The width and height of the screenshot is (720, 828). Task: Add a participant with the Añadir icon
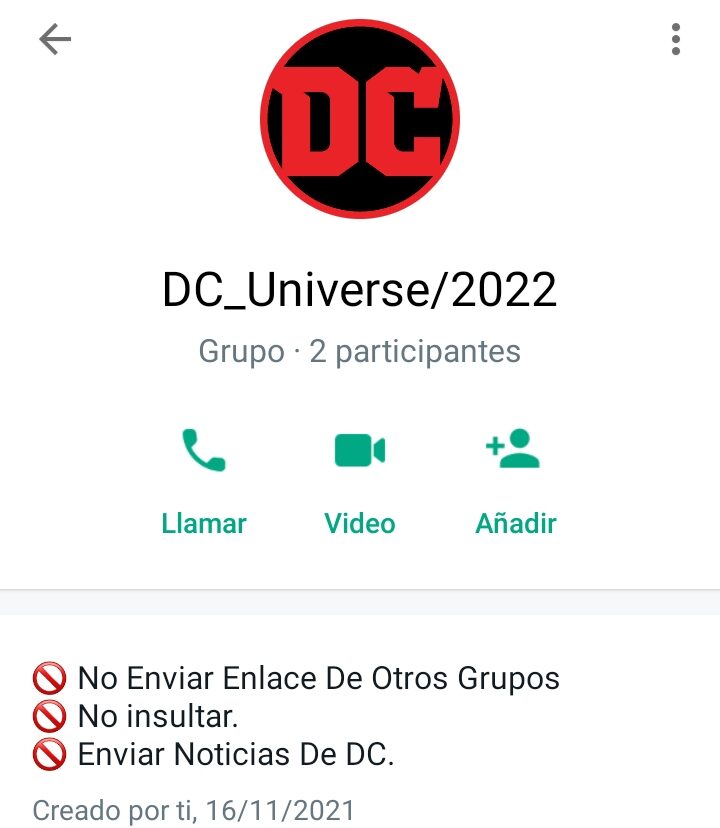pyautogui.click(x=513, y=450)
